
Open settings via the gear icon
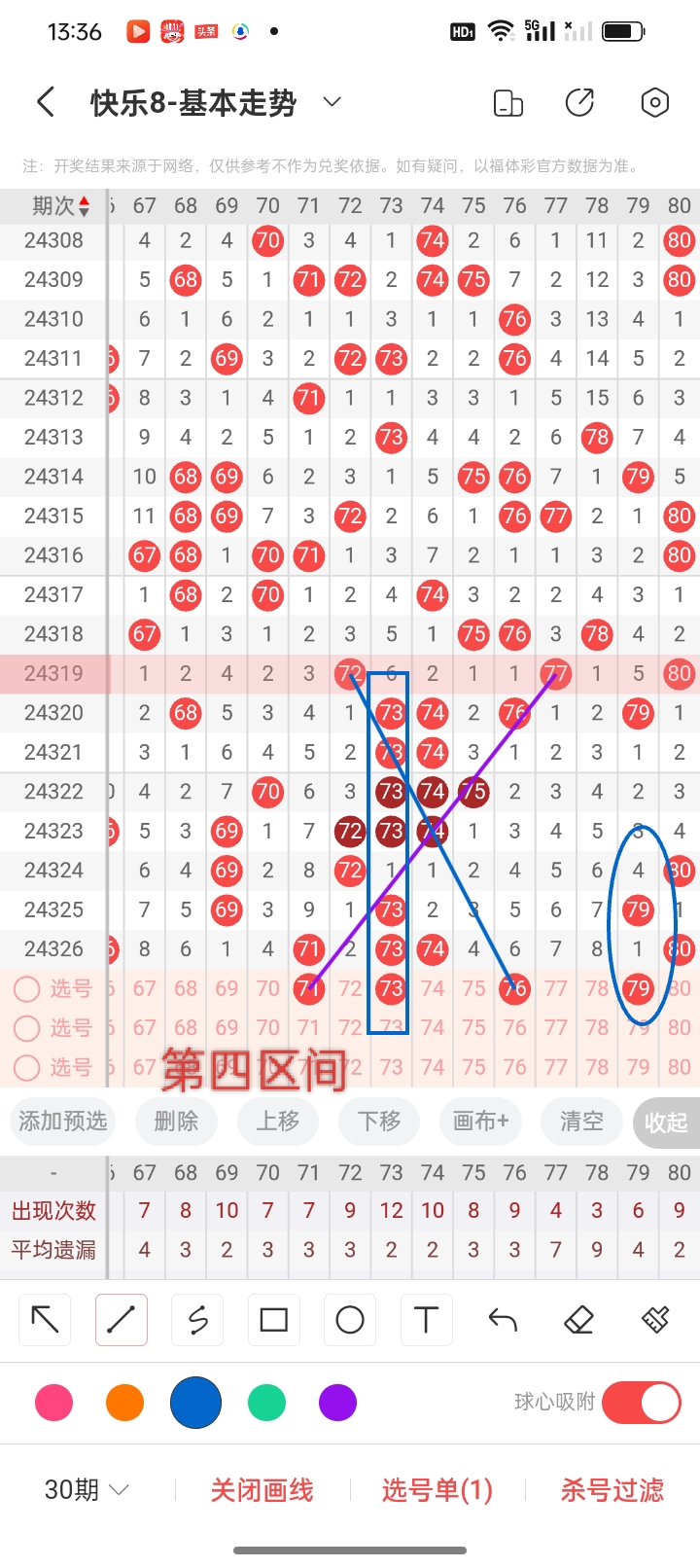tap(654, 101)
